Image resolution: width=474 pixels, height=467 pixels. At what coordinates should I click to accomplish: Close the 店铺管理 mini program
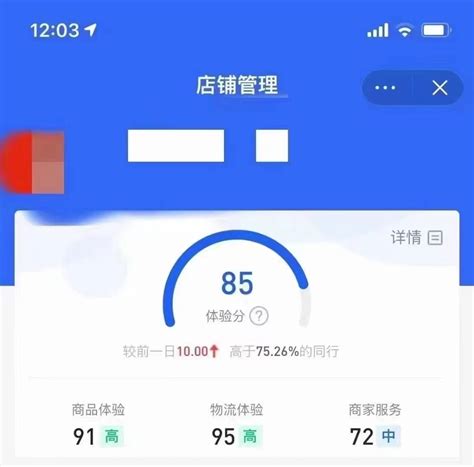tap(440, 88)
